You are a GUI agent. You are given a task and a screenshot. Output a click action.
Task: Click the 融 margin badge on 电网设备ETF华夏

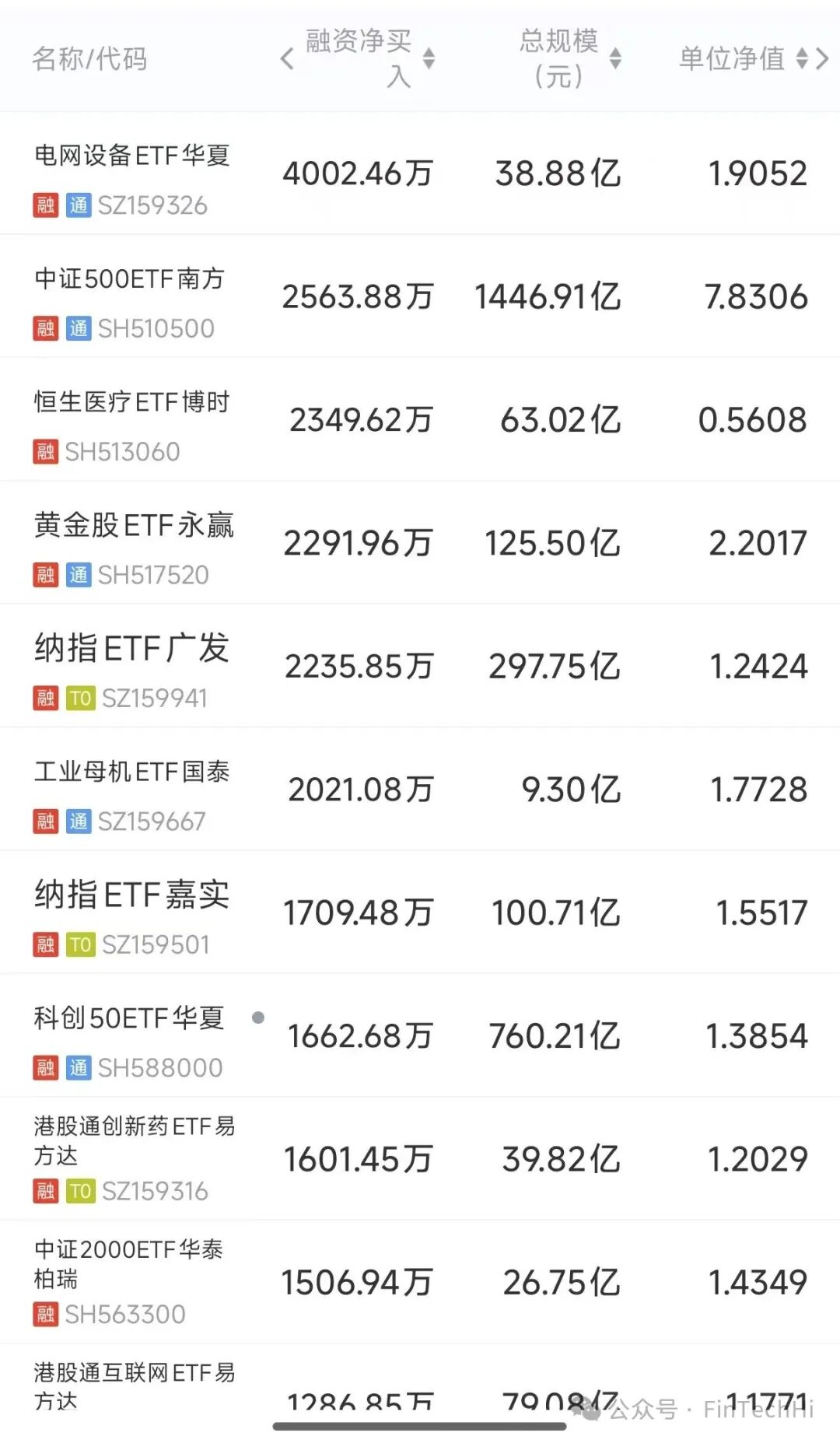tap(47, 205)
